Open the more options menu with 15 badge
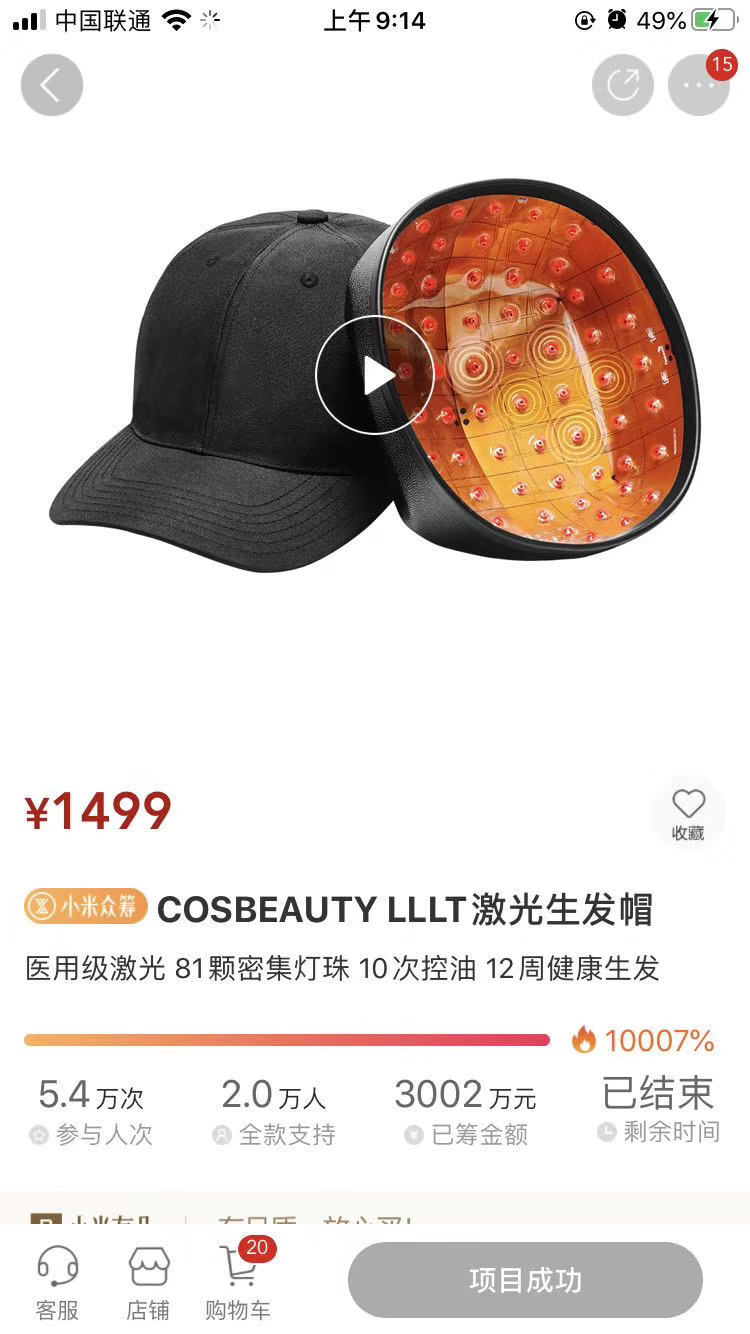This screenshot has height=1334, width=750. pos(697,86)
